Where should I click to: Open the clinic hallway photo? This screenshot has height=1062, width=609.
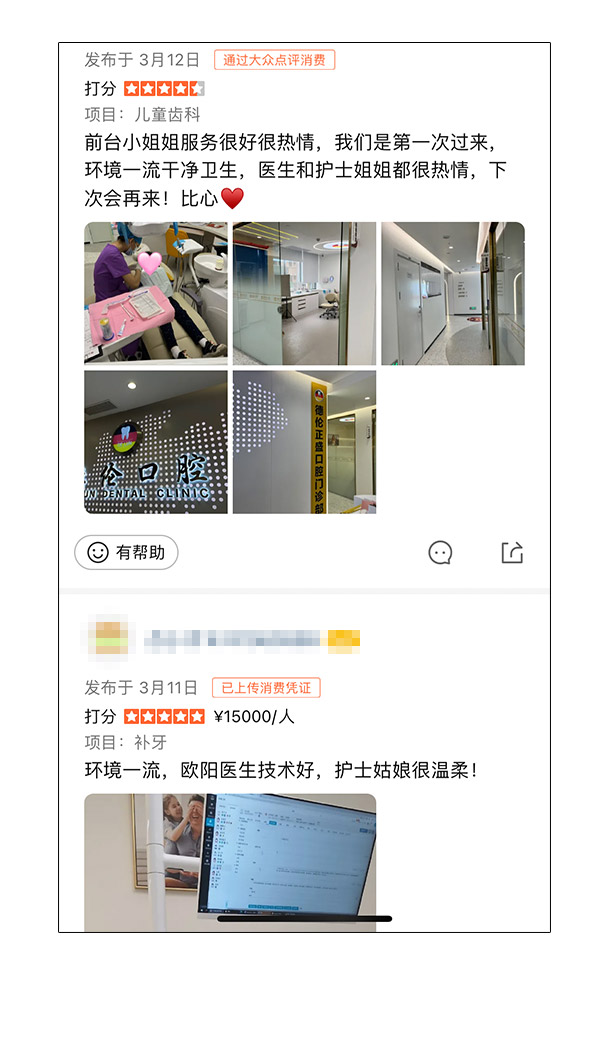click(452, 293)
